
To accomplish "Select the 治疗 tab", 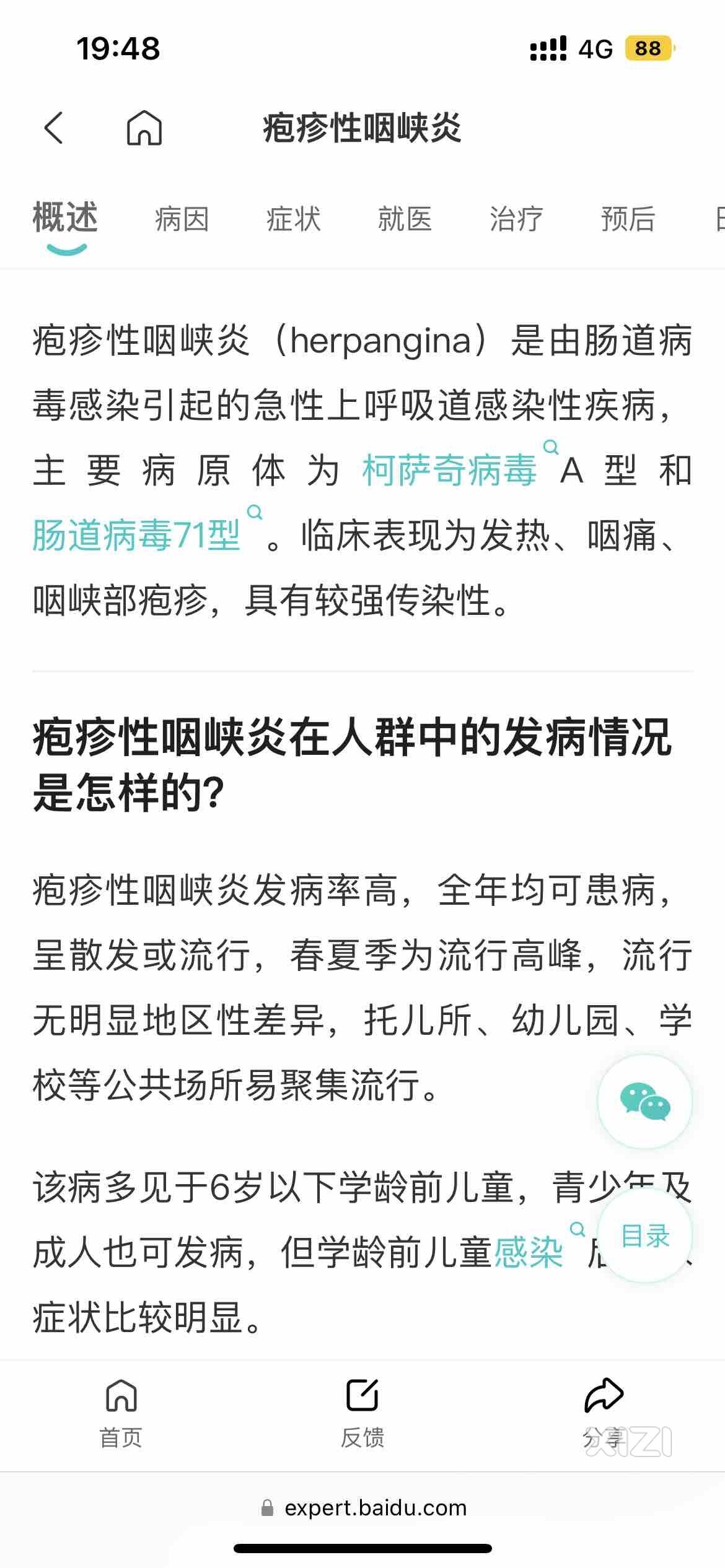I will [x=516, y=219].
